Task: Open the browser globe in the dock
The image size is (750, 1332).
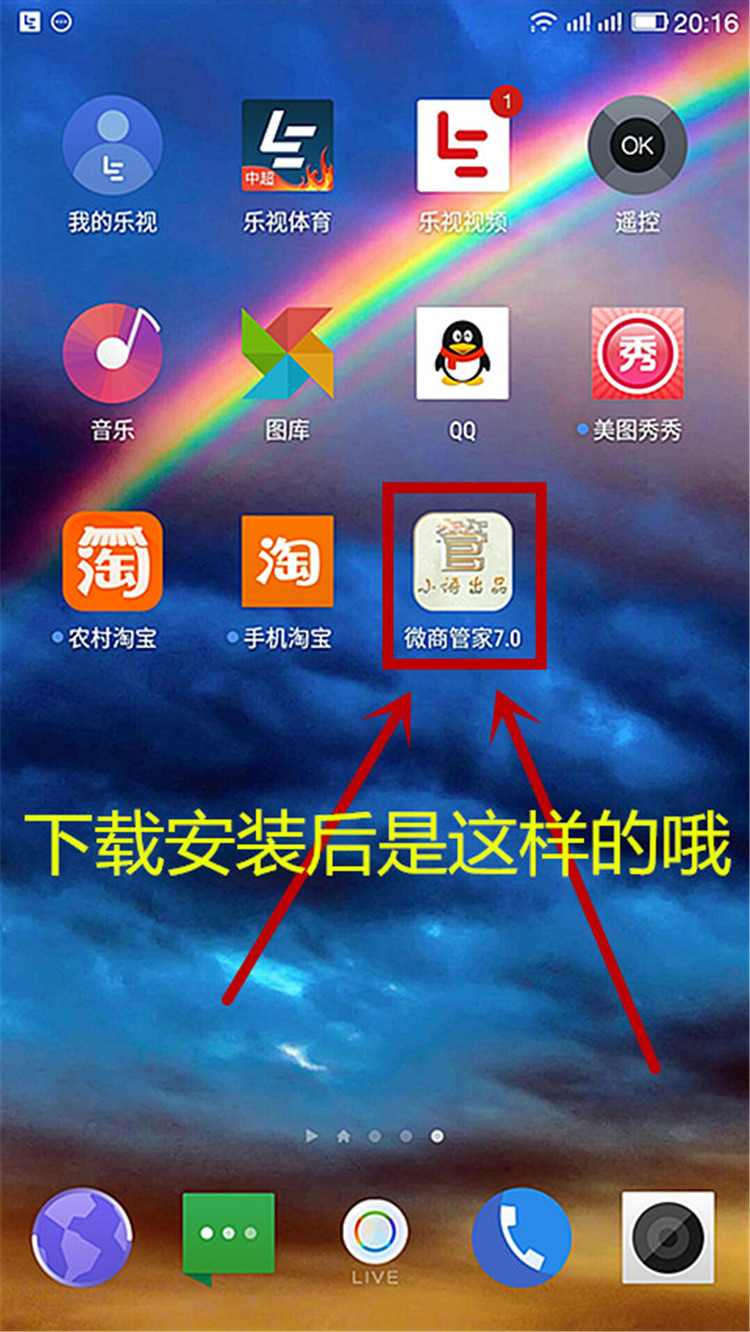Action: (82, 1237)
